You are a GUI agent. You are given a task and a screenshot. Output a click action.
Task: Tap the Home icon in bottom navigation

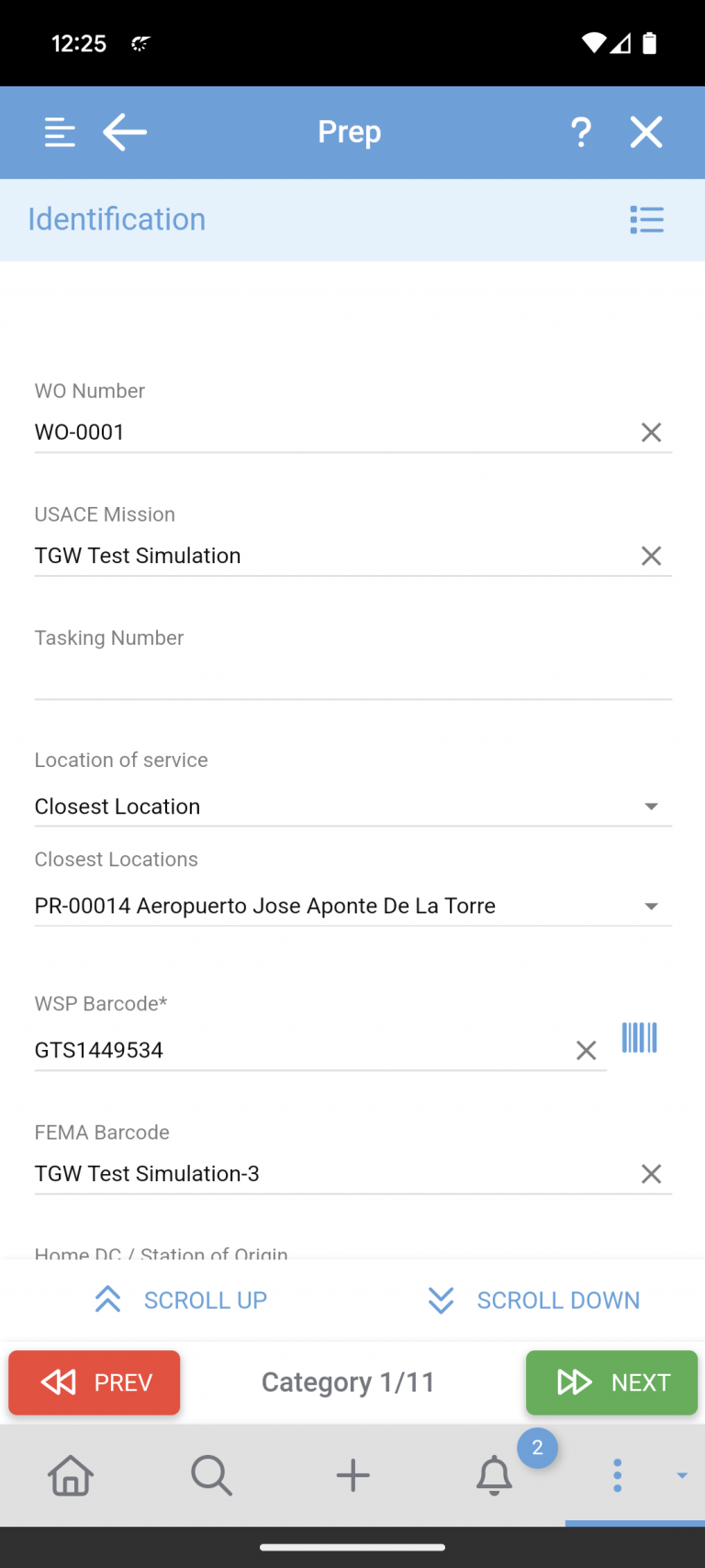pos(71,1475)
